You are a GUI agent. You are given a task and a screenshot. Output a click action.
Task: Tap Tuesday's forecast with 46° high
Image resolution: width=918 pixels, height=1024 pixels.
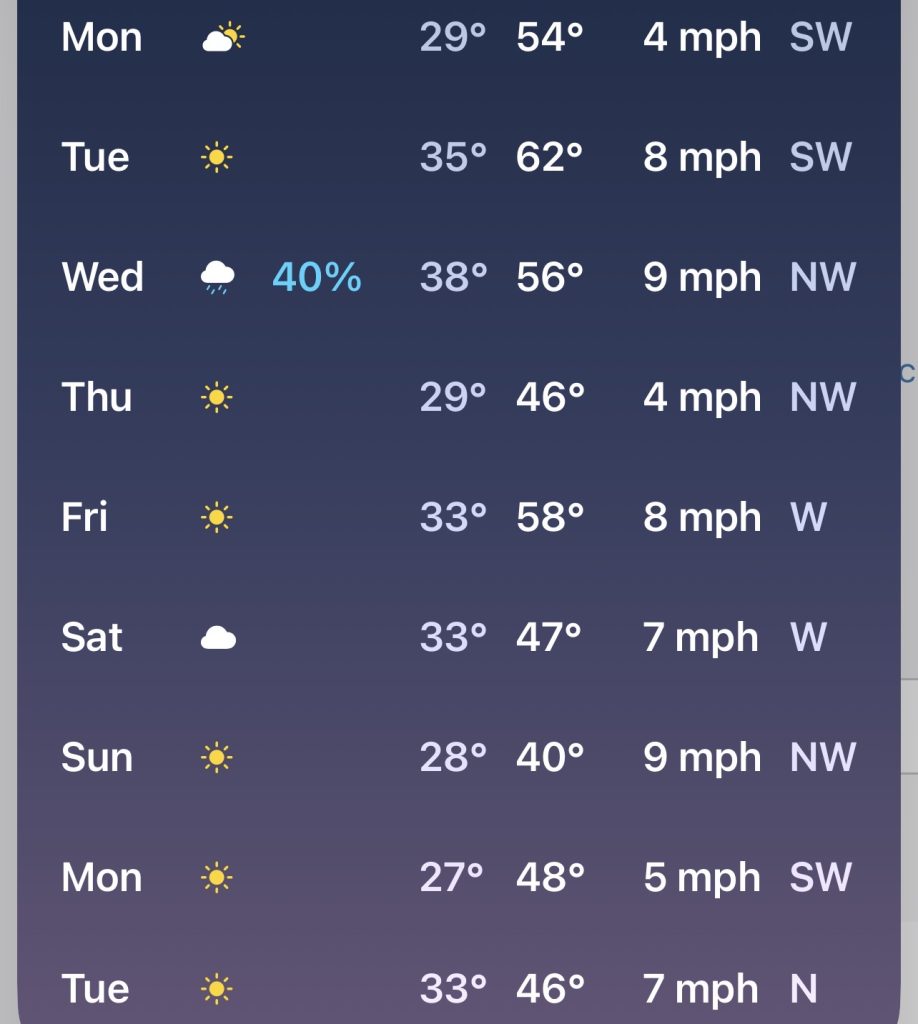pos(458,989)
